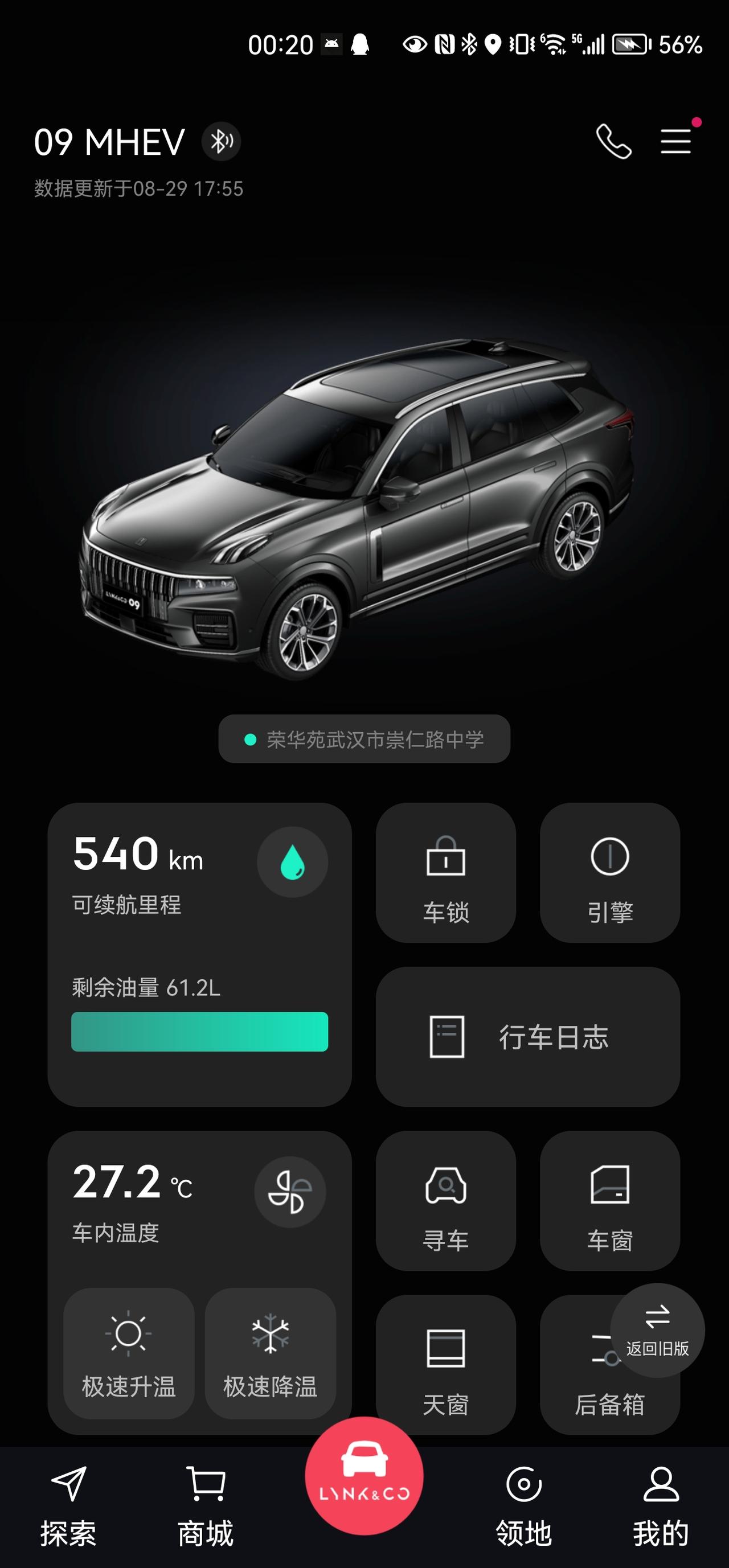This screenshot has height=1568, width=729.
Task: Open the hamburger menu
Action: pyautogui.click(x=676, y=141)
